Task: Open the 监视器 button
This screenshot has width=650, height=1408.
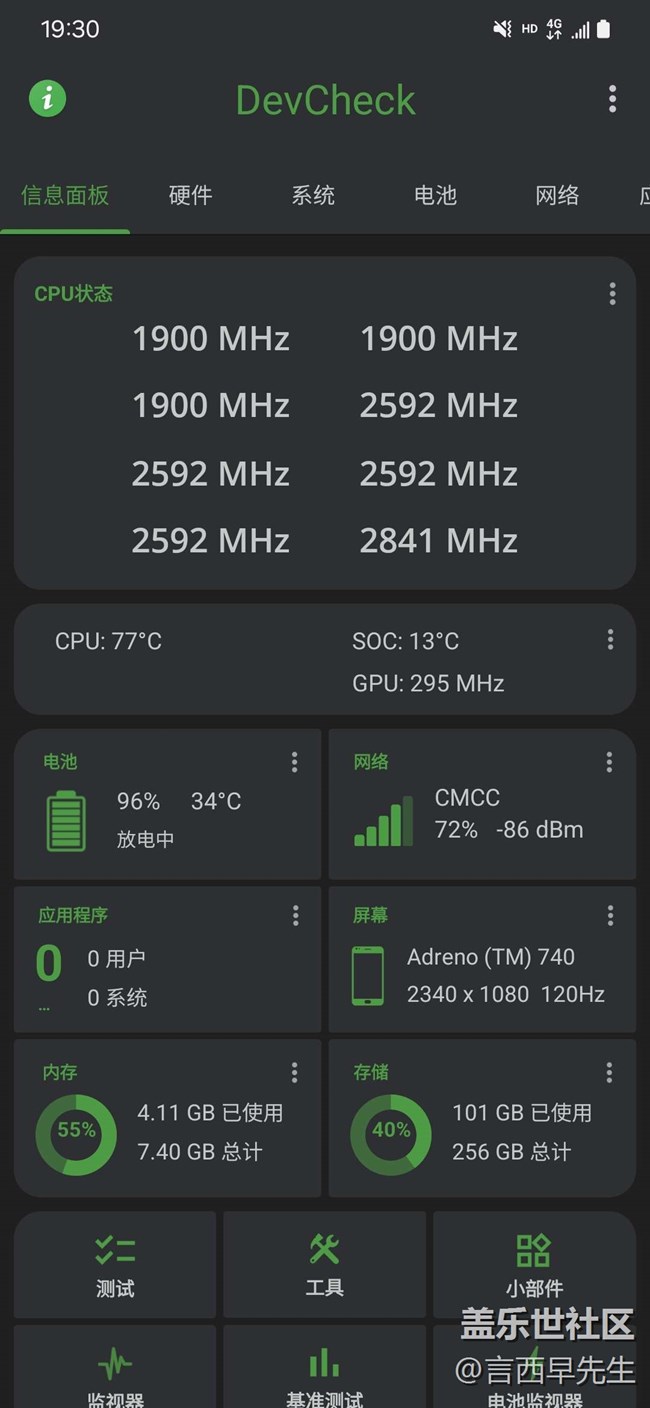Action: pos(115,1375)
